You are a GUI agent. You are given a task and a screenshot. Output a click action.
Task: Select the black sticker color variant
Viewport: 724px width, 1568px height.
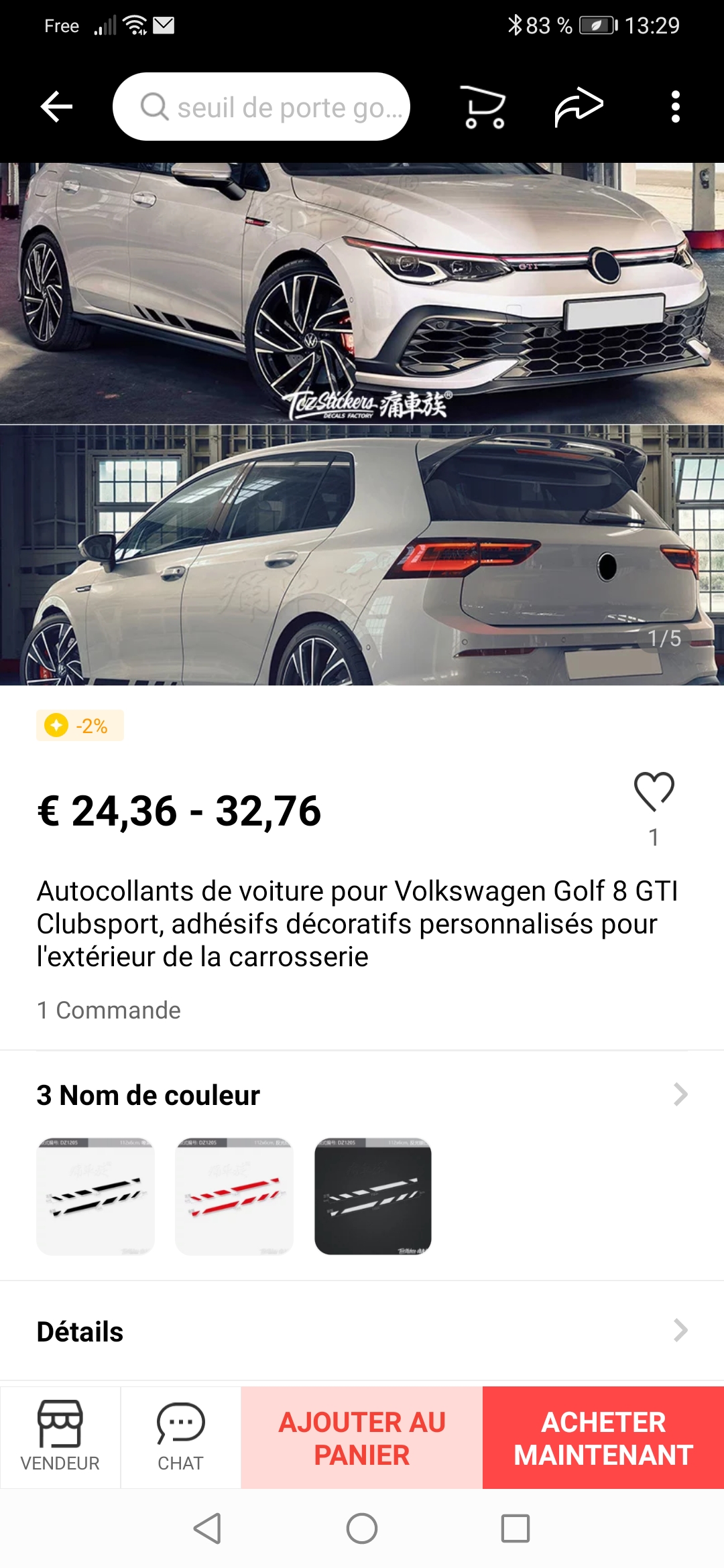point(95,1196)
